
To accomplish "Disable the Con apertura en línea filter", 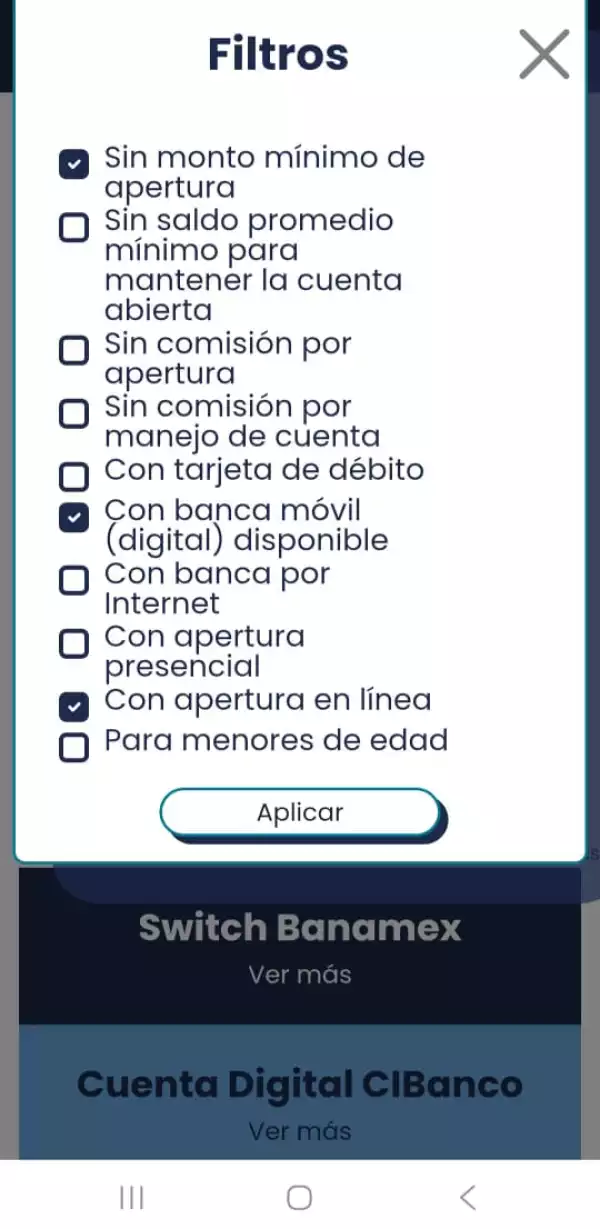I will (x=73, y=707).
